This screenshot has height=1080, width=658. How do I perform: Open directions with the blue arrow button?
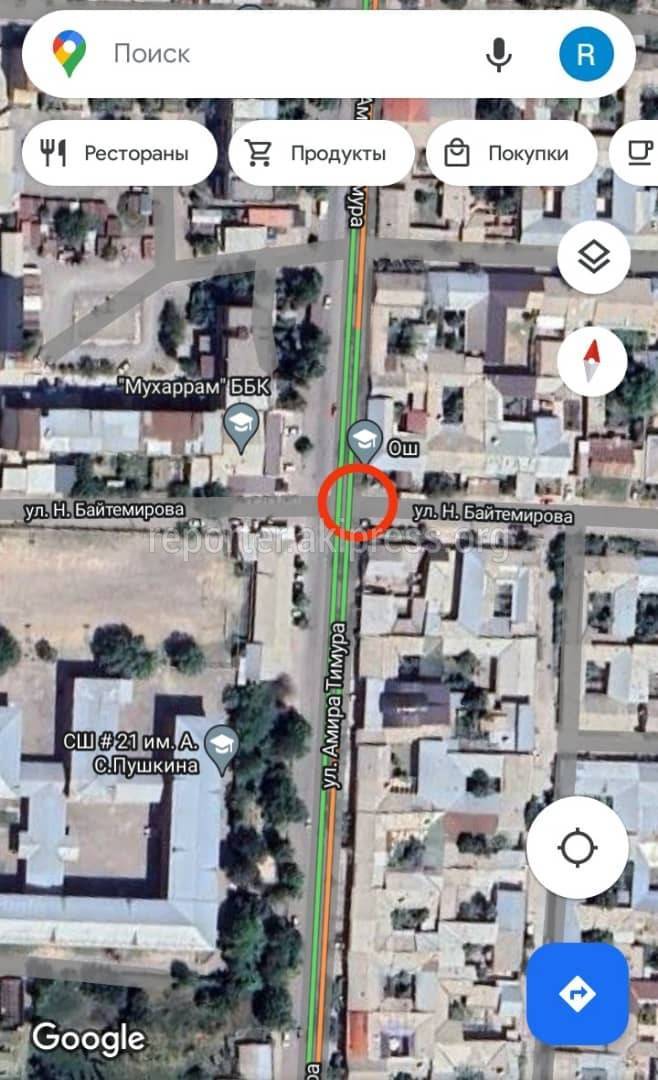(578, 994)
